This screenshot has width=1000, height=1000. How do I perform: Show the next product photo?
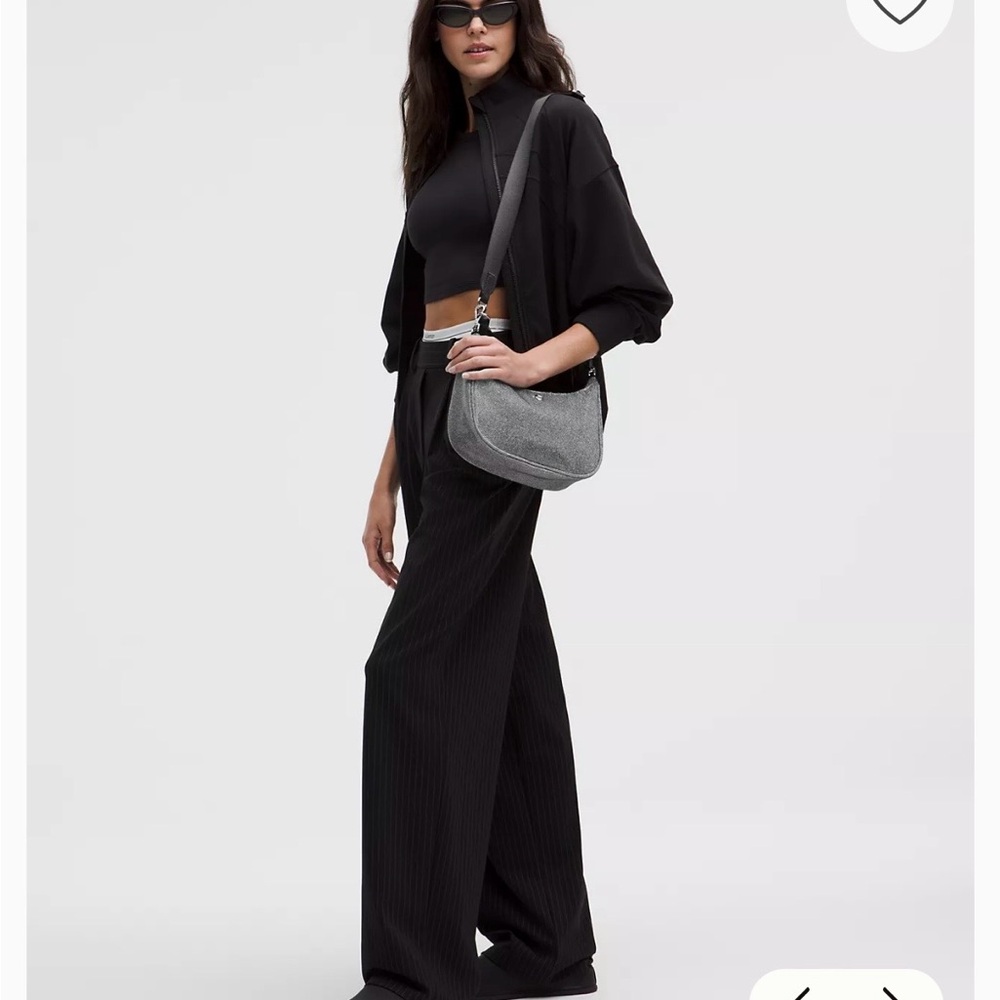(x=891, y=992)
